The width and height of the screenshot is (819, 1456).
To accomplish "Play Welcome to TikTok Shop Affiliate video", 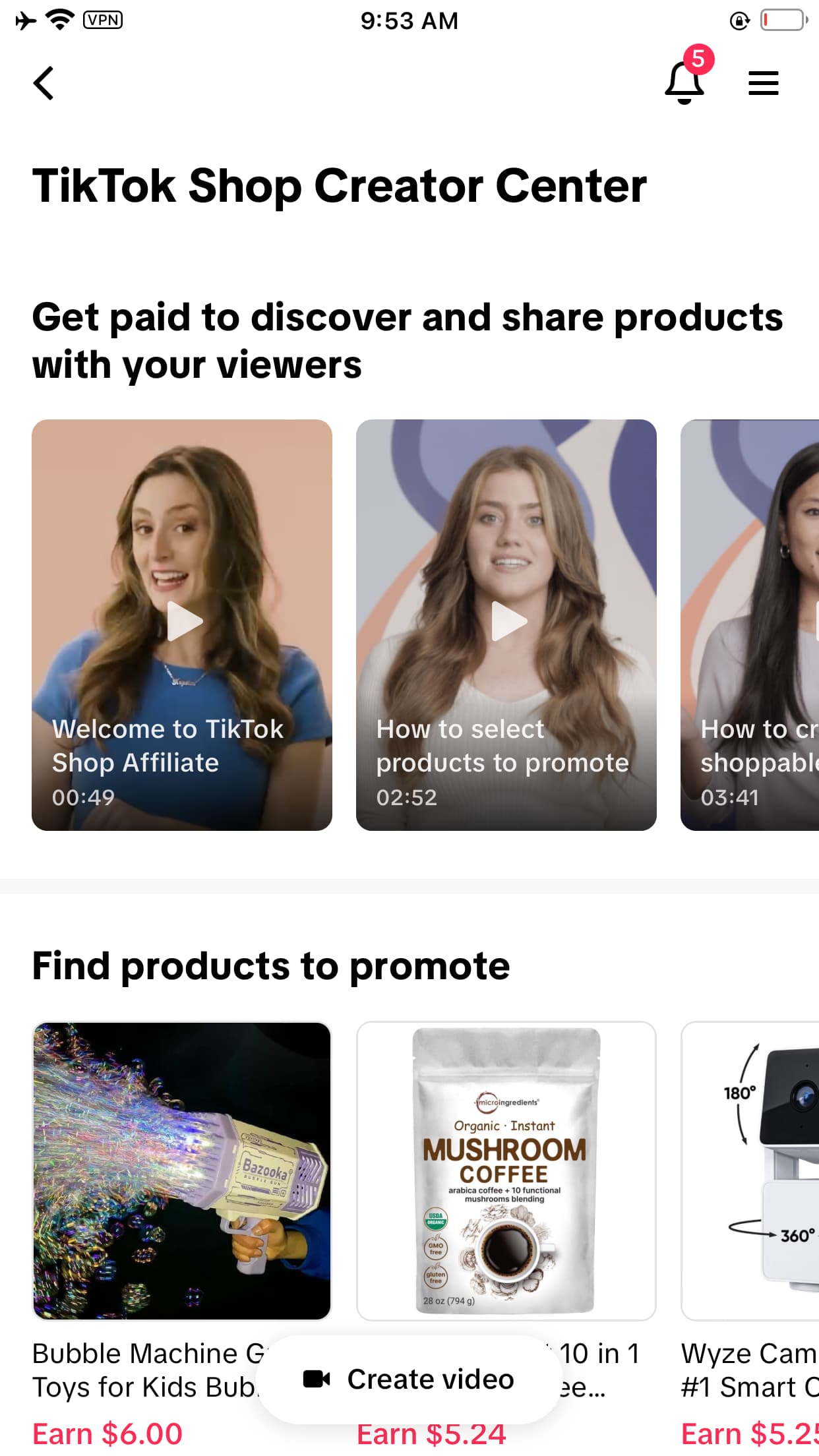I will point(183,622).
